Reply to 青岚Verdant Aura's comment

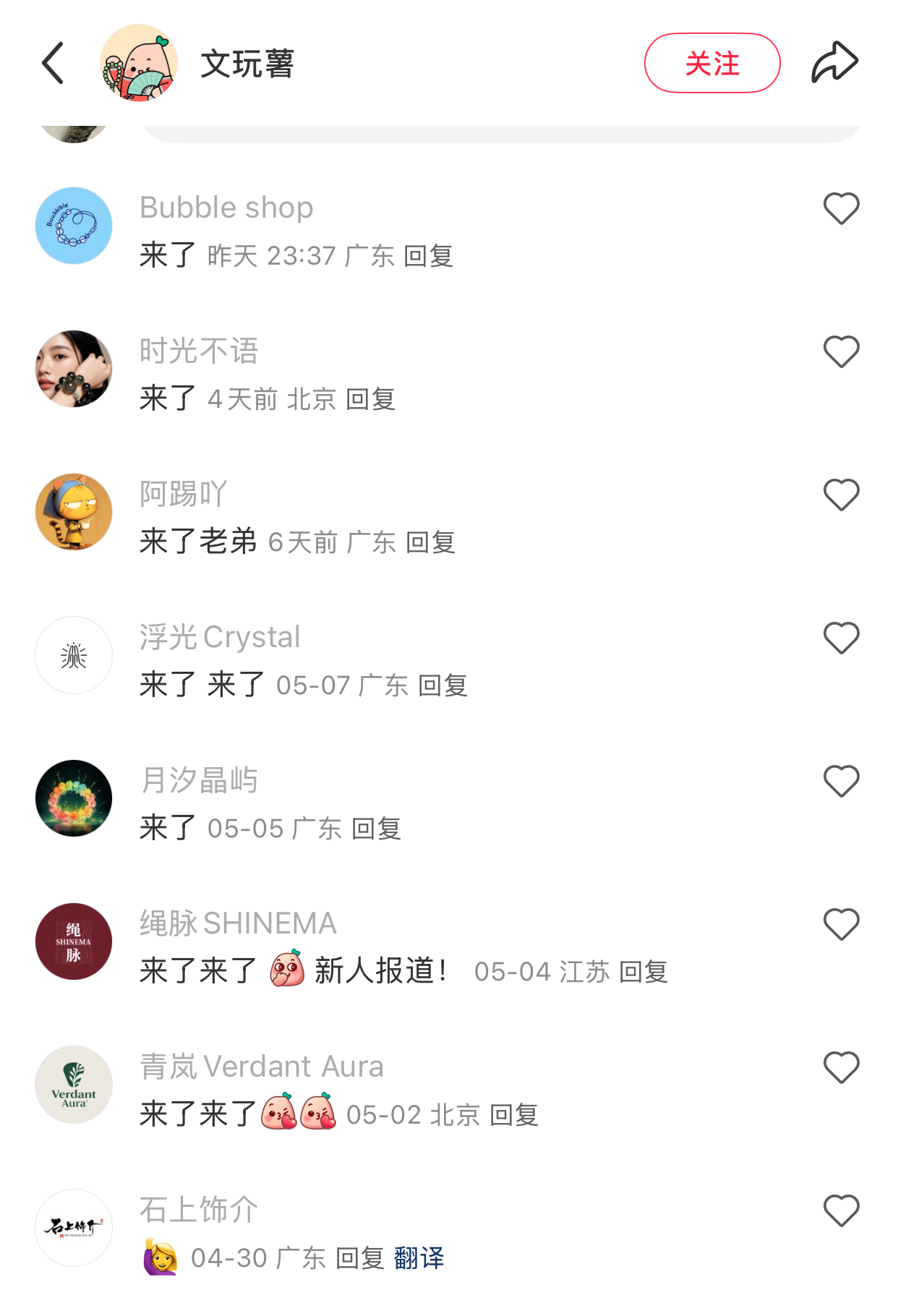point(513,1115)
